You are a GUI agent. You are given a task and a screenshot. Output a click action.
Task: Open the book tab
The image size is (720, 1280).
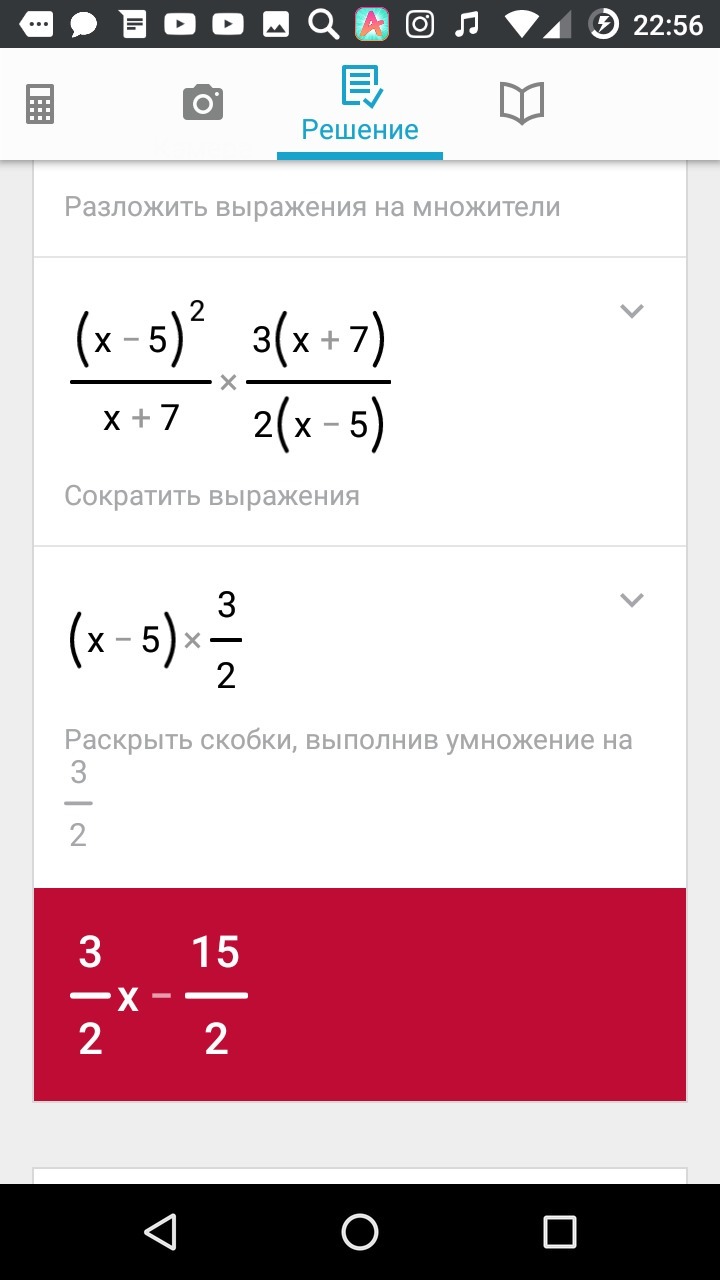pos(521,103)
